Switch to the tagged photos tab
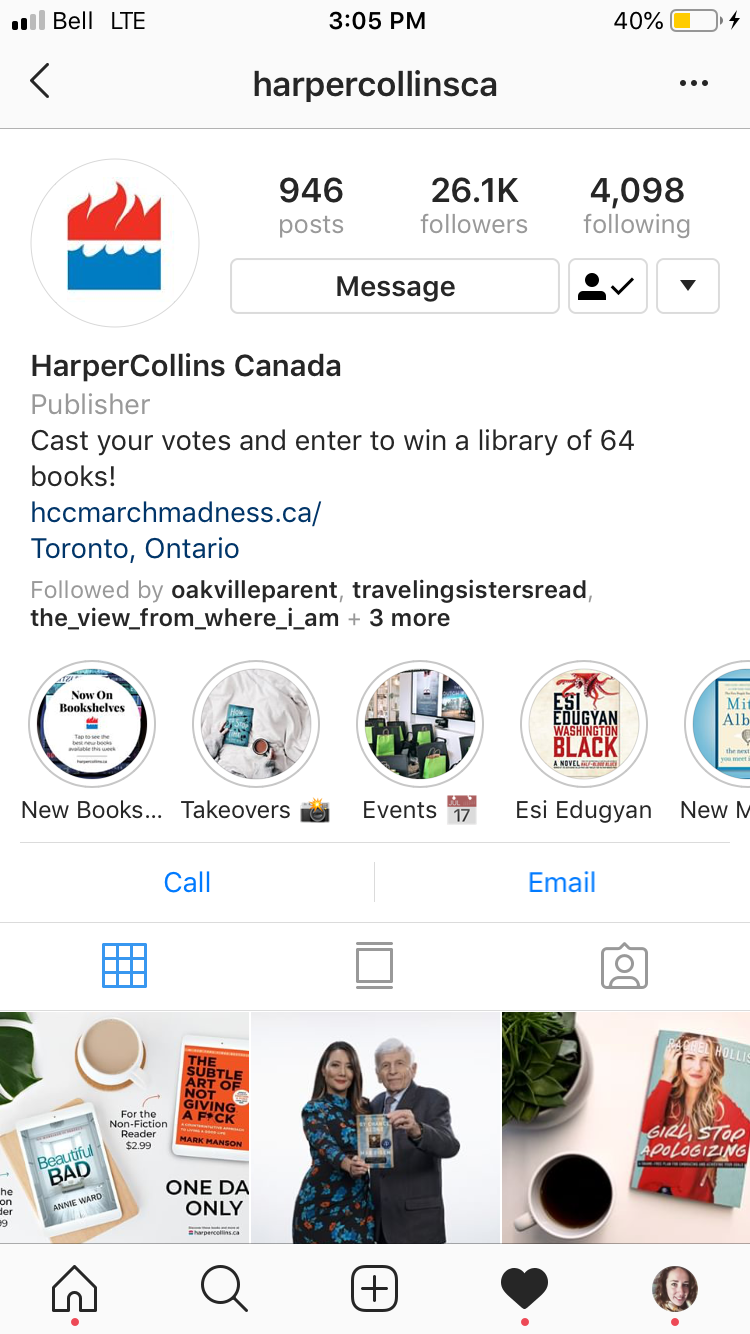The height and width of the screenshot is (1334, 750). point(624,966)
